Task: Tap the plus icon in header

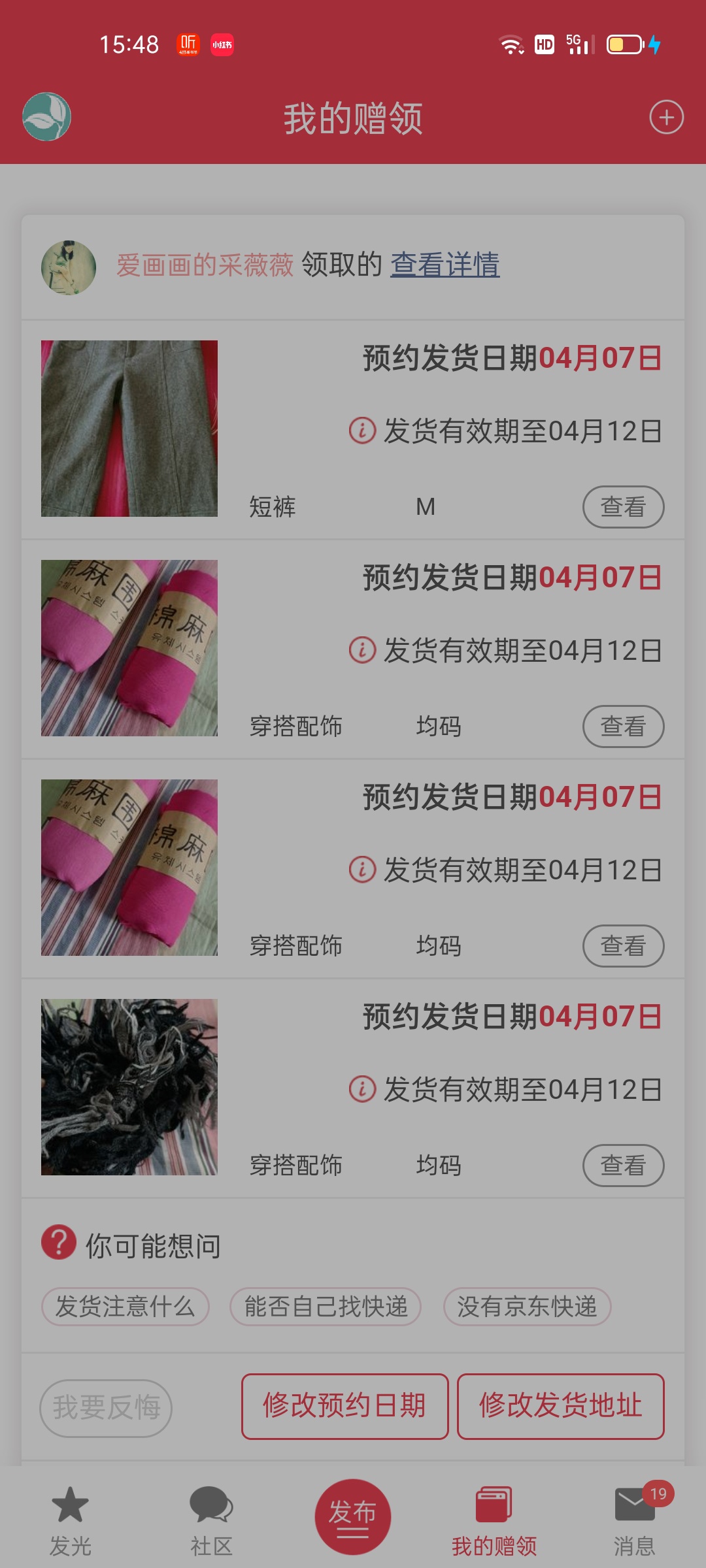Action: [666, 118]
